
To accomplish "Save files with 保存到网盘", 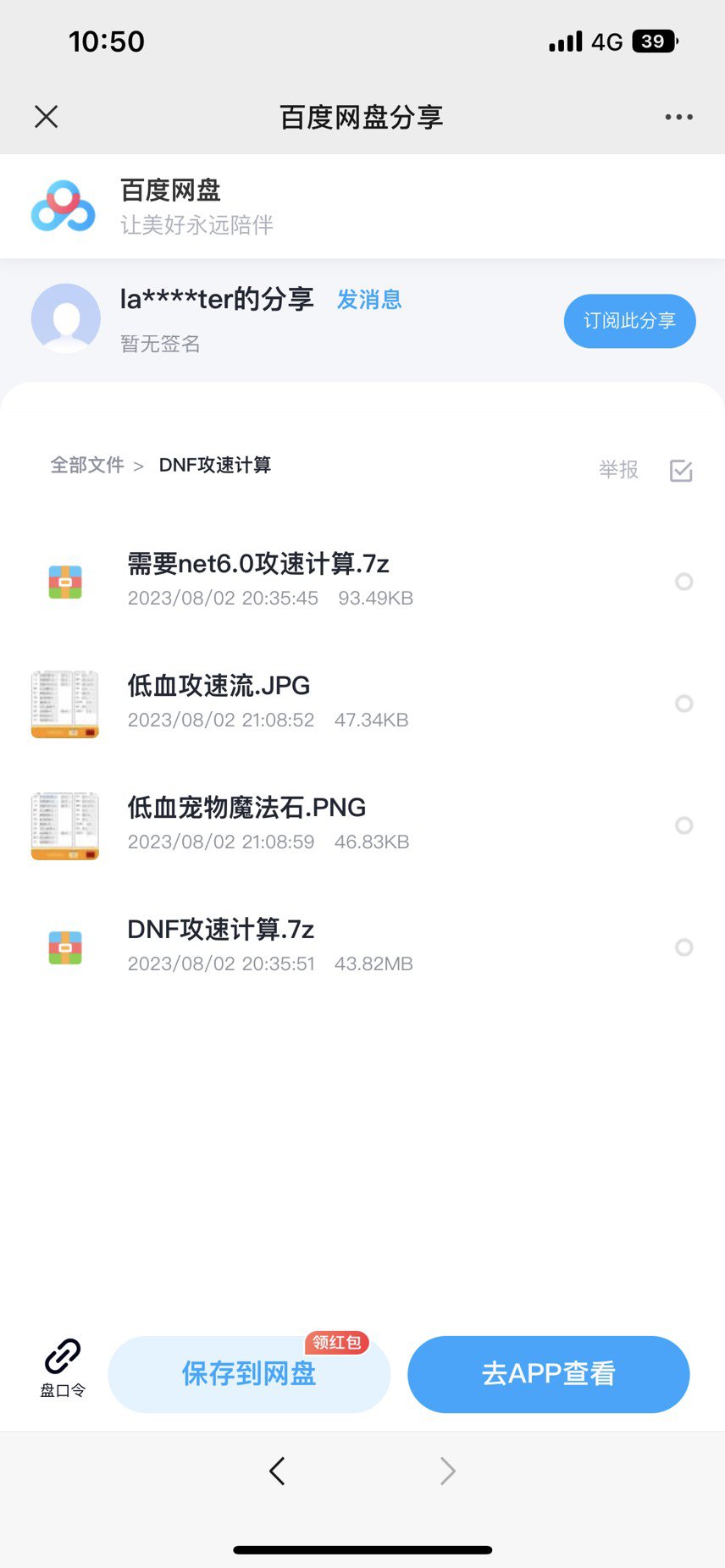I will (x=249, y=1374).
